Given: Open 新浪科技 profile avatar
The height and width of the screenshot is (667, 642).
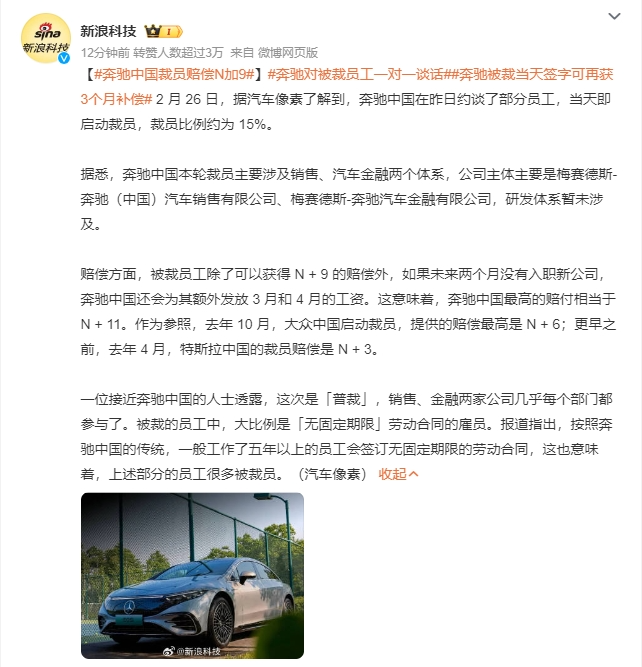Looking at the screenshot, I should [x=45, y=38].
